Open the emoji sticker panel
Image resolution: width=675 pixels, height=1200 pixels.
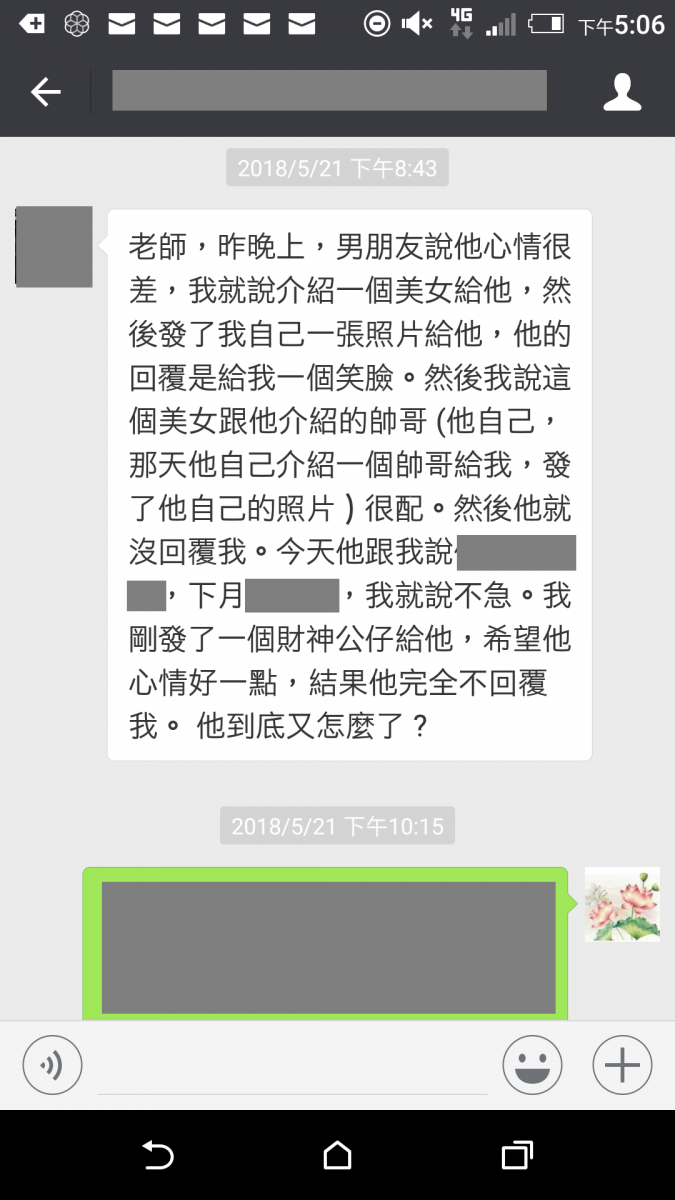(x=532, y=1065)
